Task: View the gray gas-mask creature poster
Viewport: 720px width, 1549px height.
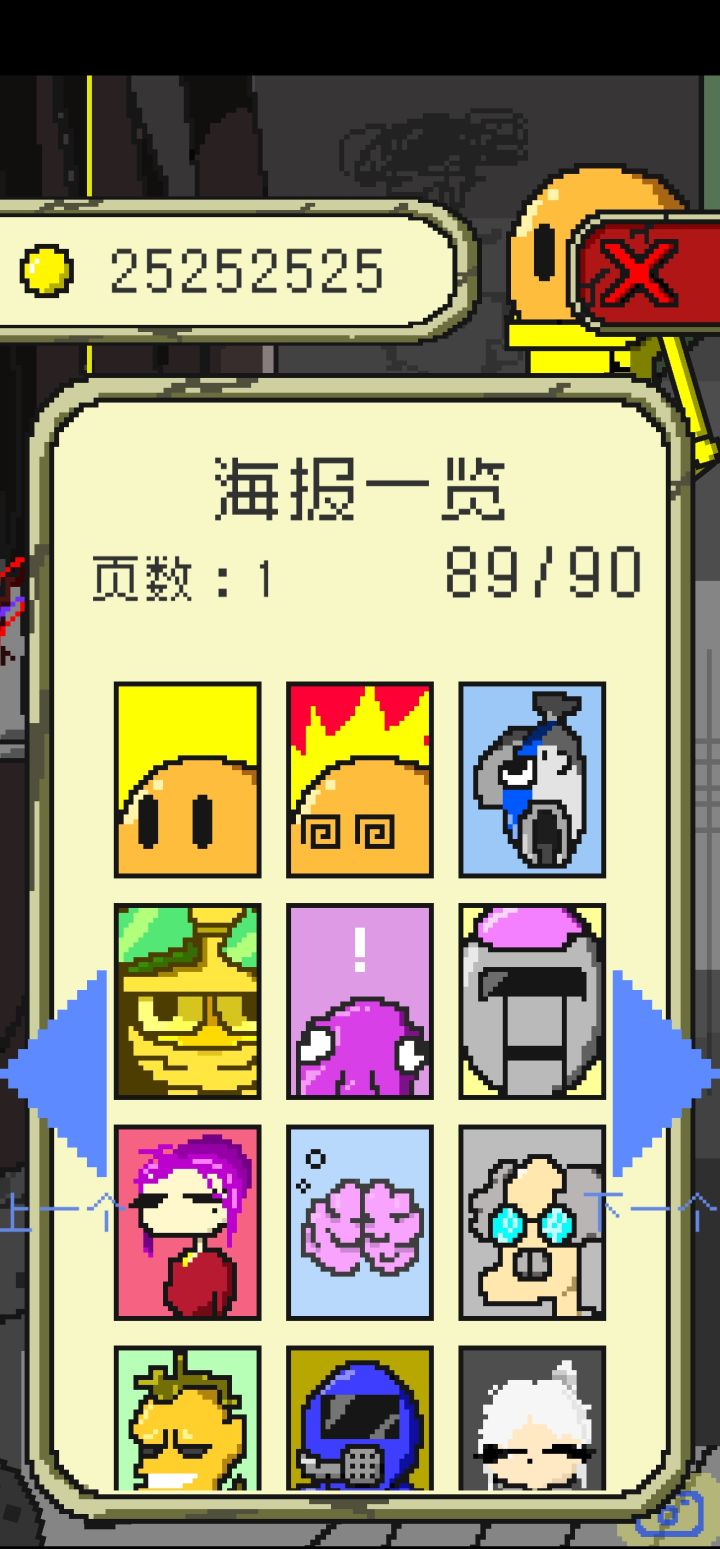Action: coord(533,778)
